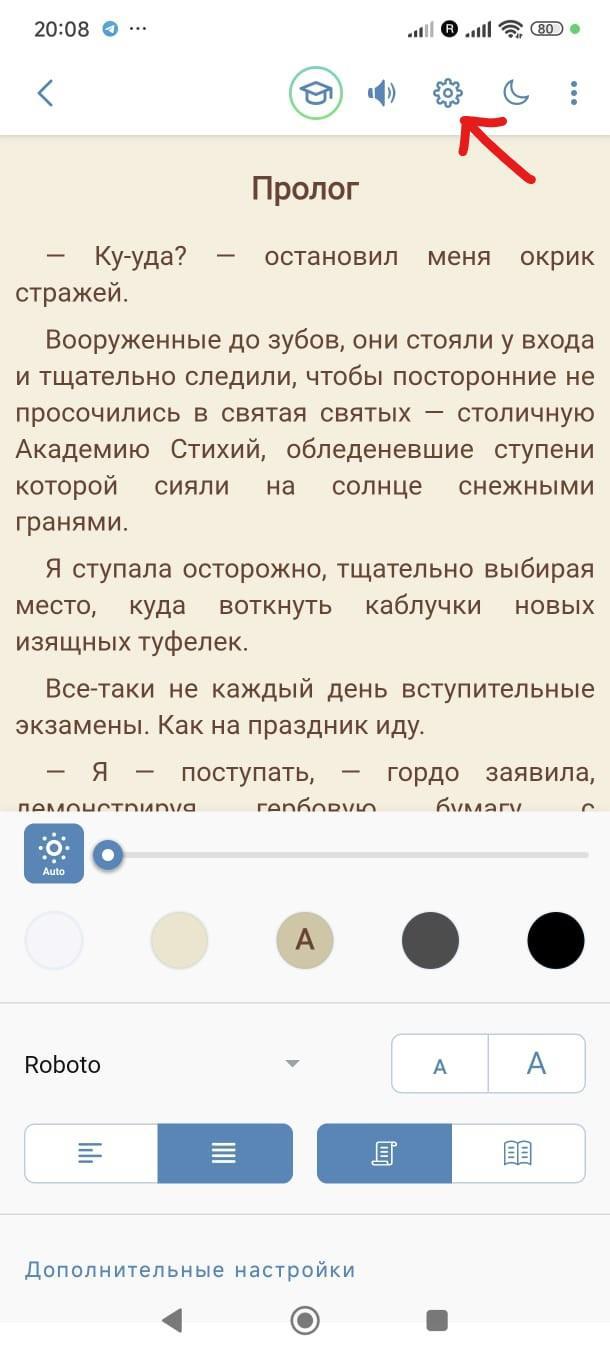Viewport: 610px width, 1356px height.
Task: Increase font size with large A
Action: coord(536,1063)
